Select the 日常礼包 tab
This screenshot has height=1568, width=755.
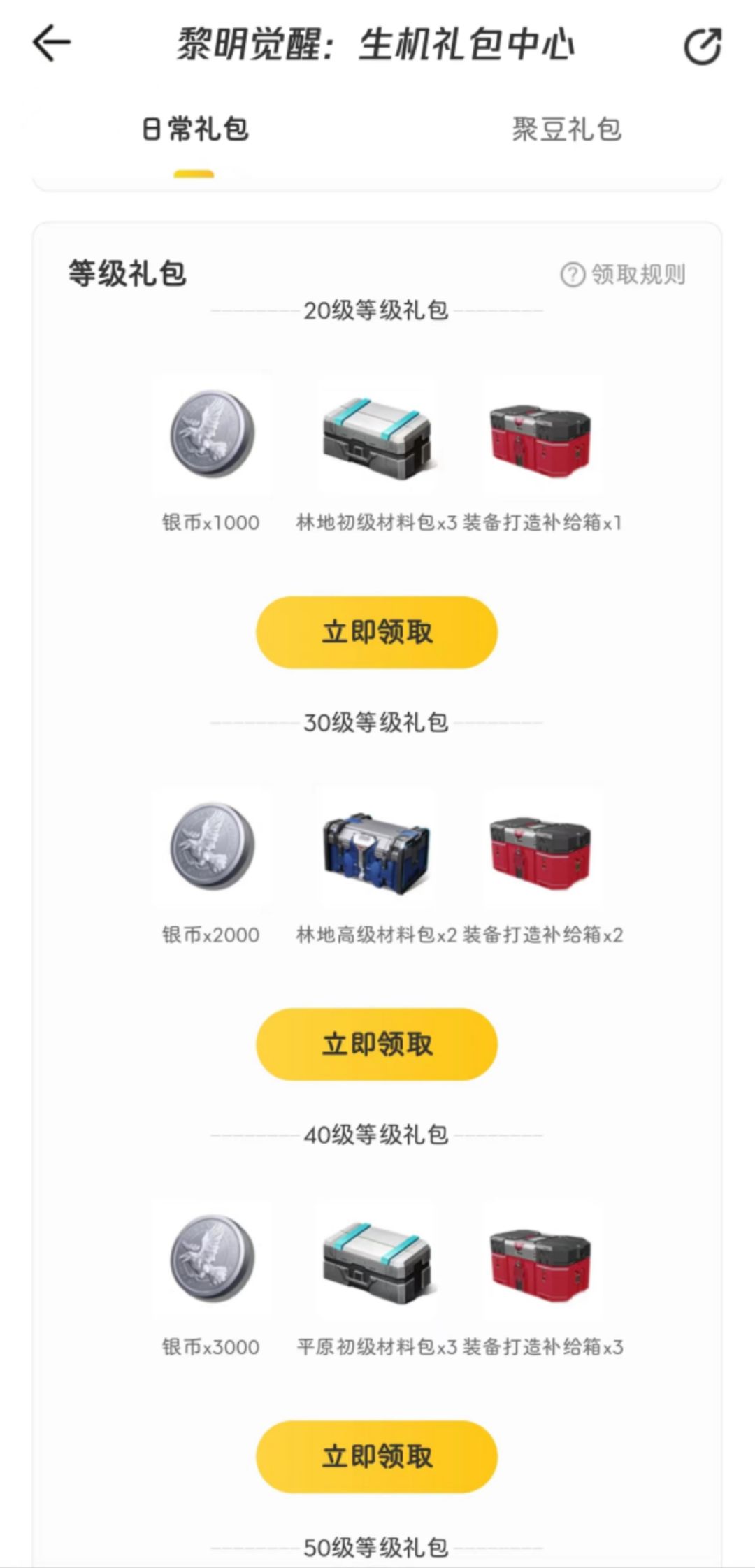[195, 129]
